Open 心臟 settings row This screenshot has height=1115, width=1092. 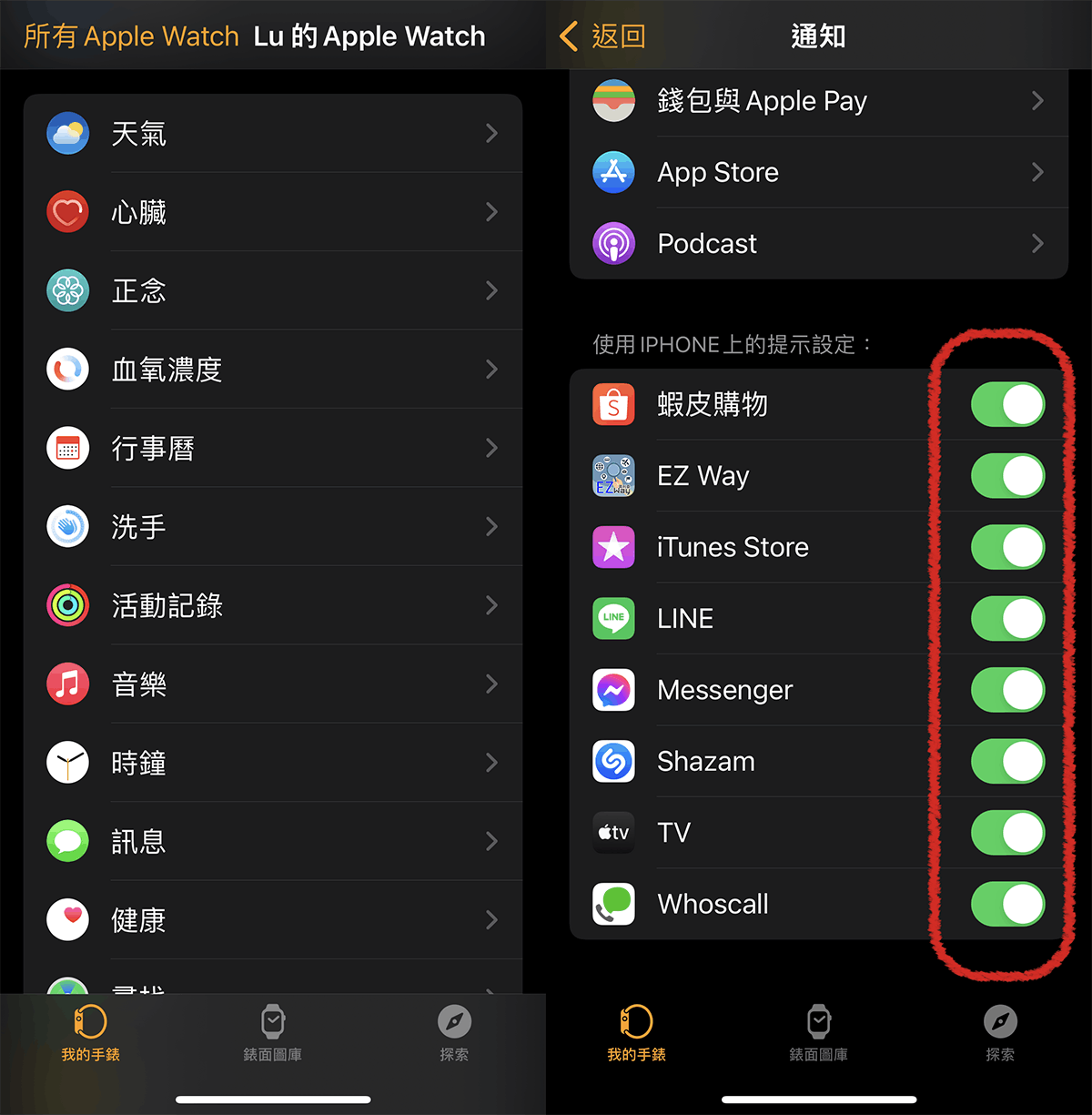coord(273,212)
